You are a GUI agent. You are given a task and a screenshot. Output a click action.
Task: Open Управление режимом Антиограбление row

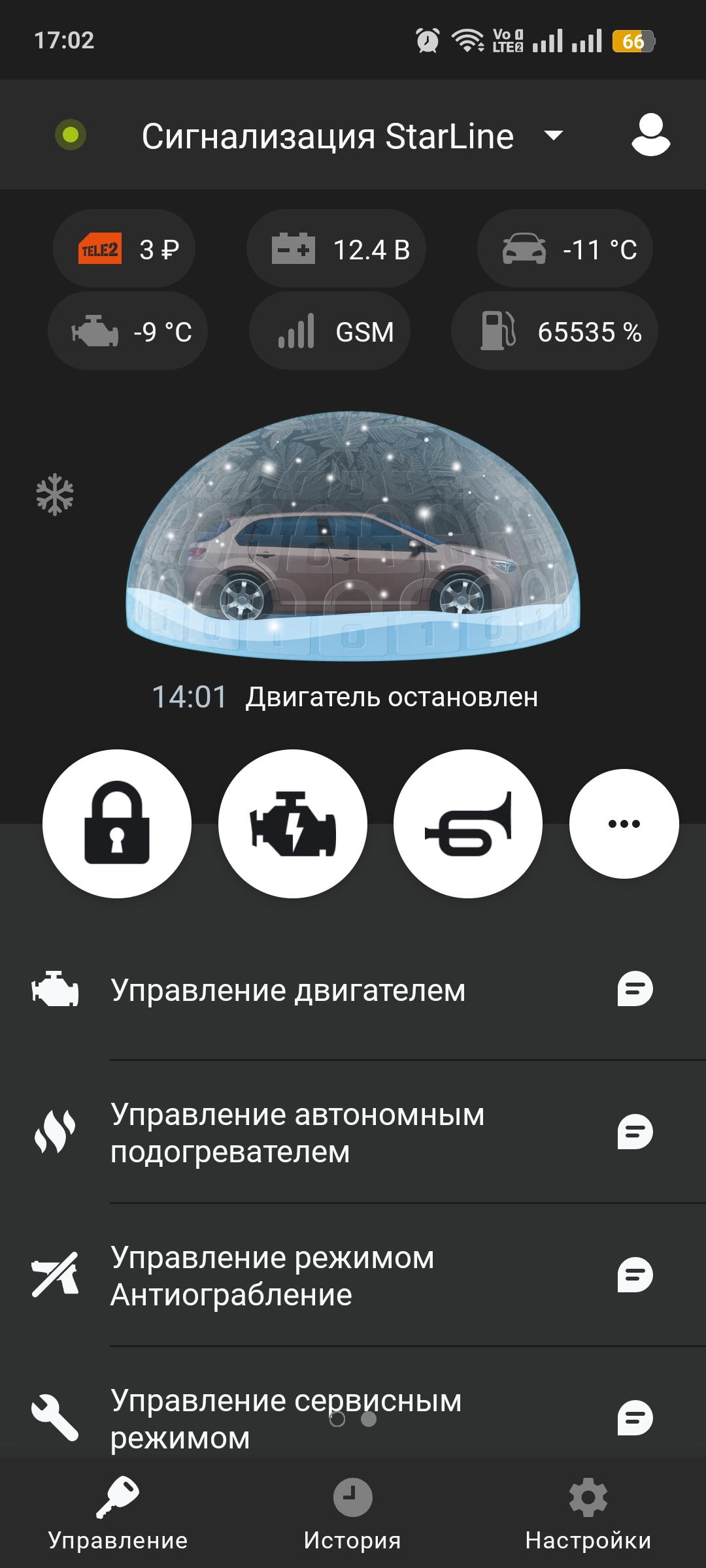[x=272, y=1275]
